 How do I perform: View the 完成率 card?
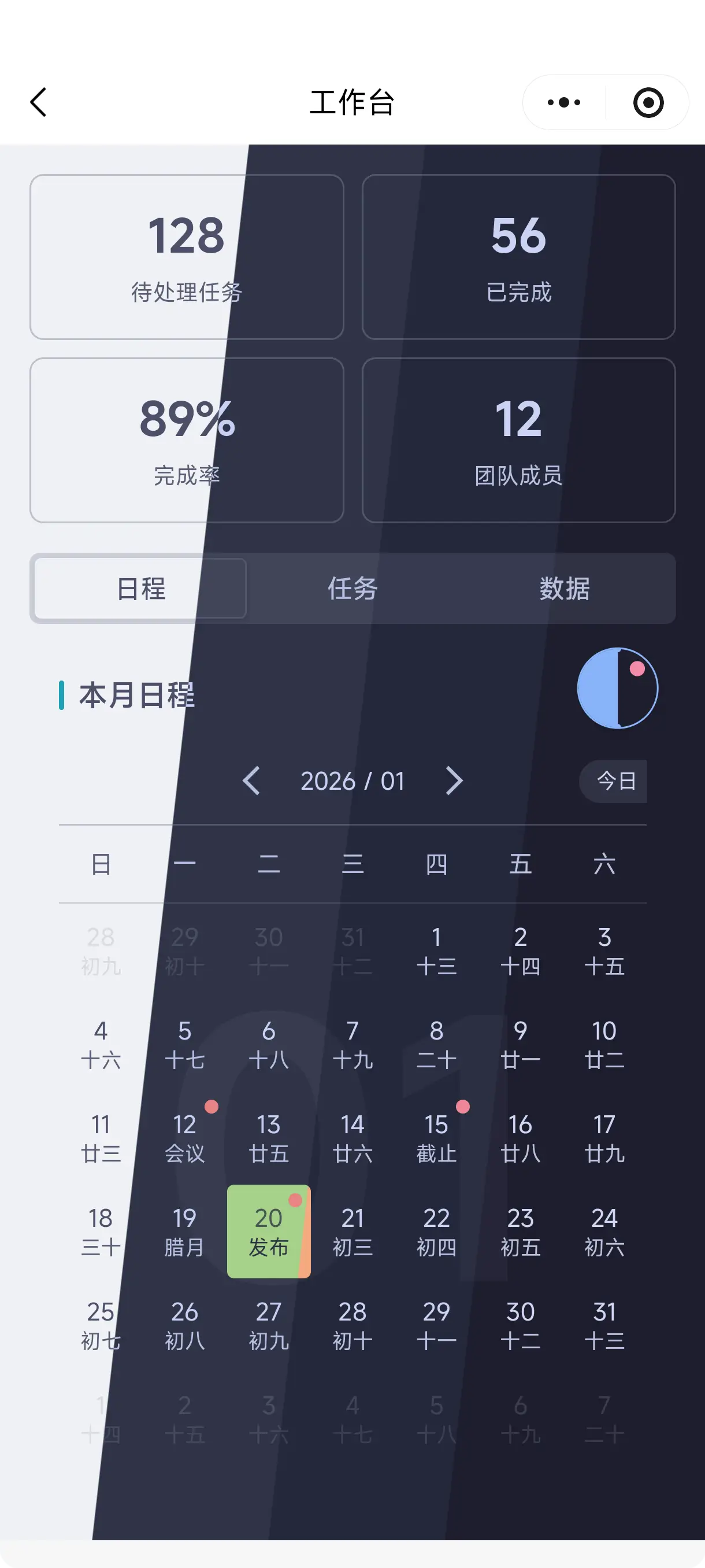187,440
